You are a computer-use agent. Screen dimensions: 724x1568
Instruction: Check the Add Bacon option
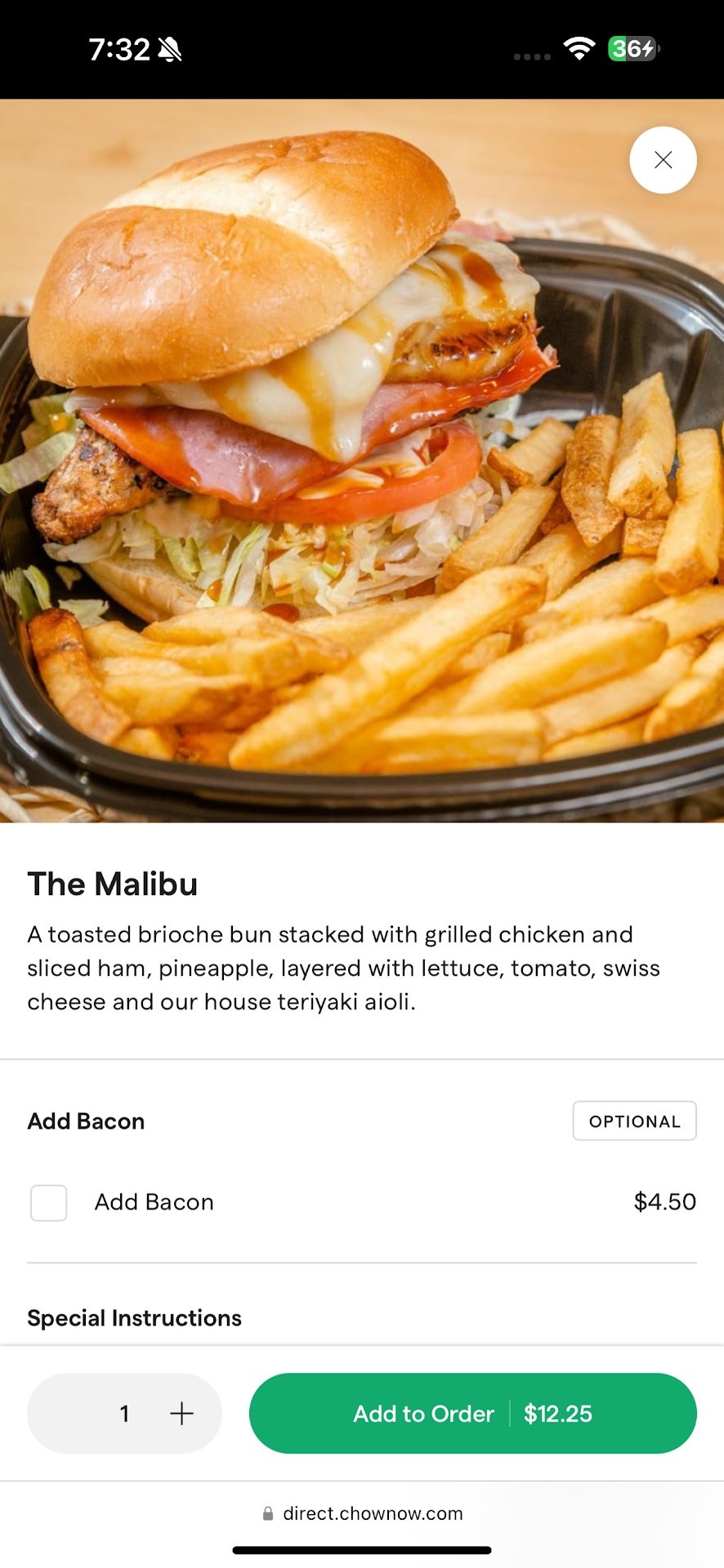49,1203
